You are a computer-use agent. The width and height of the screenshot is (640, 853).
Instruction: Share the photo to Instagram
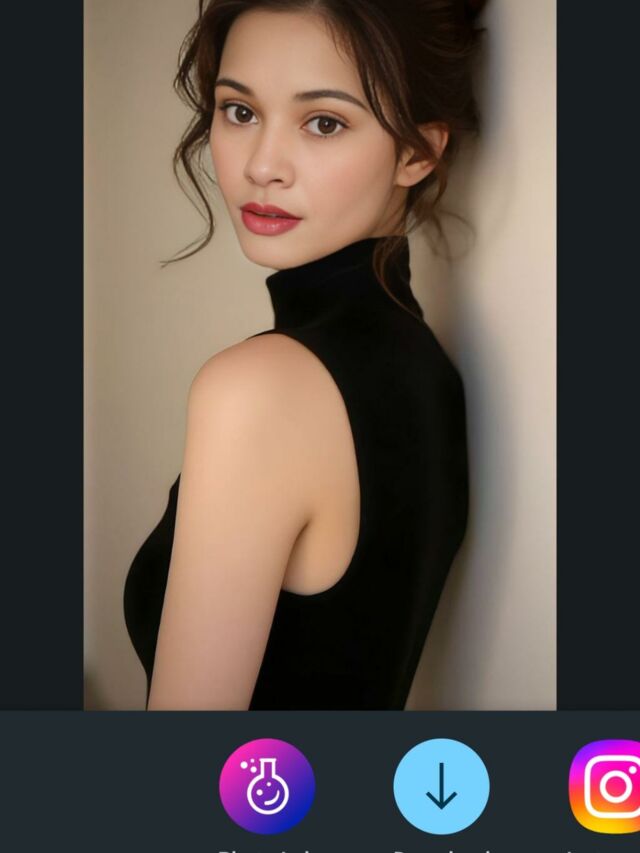point(607,786)
